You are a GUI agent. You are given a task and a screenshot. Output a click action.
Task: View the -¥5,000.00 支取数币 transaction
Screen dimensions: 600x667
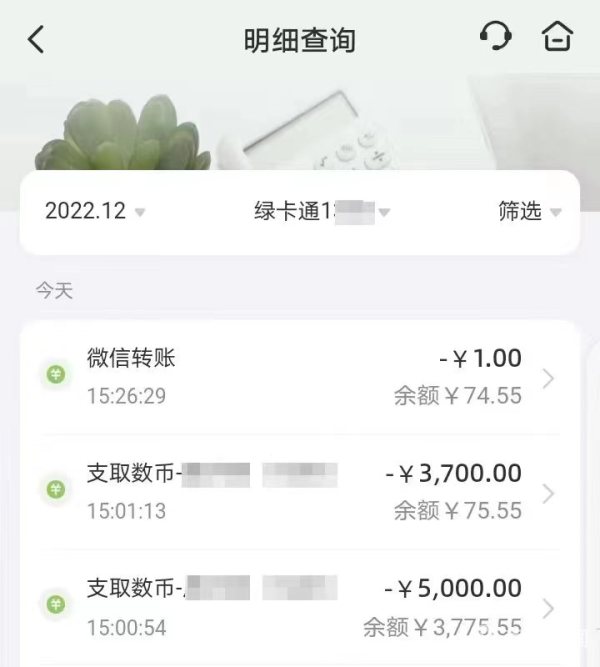300,607
